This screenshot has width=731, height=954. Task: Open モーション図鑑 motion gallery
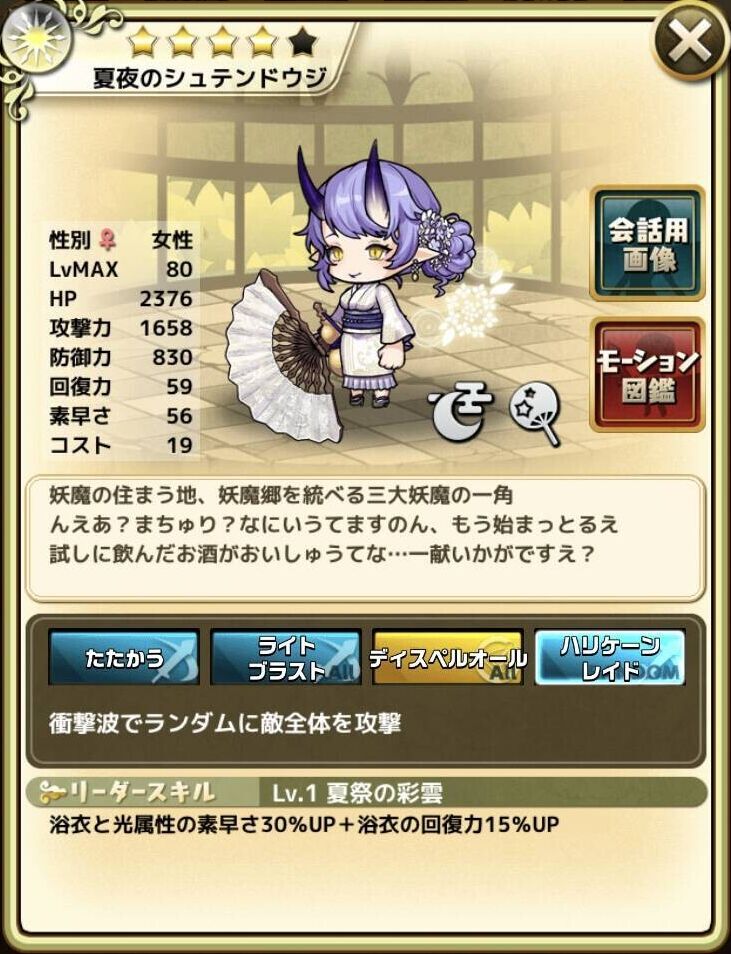[647, 373]
